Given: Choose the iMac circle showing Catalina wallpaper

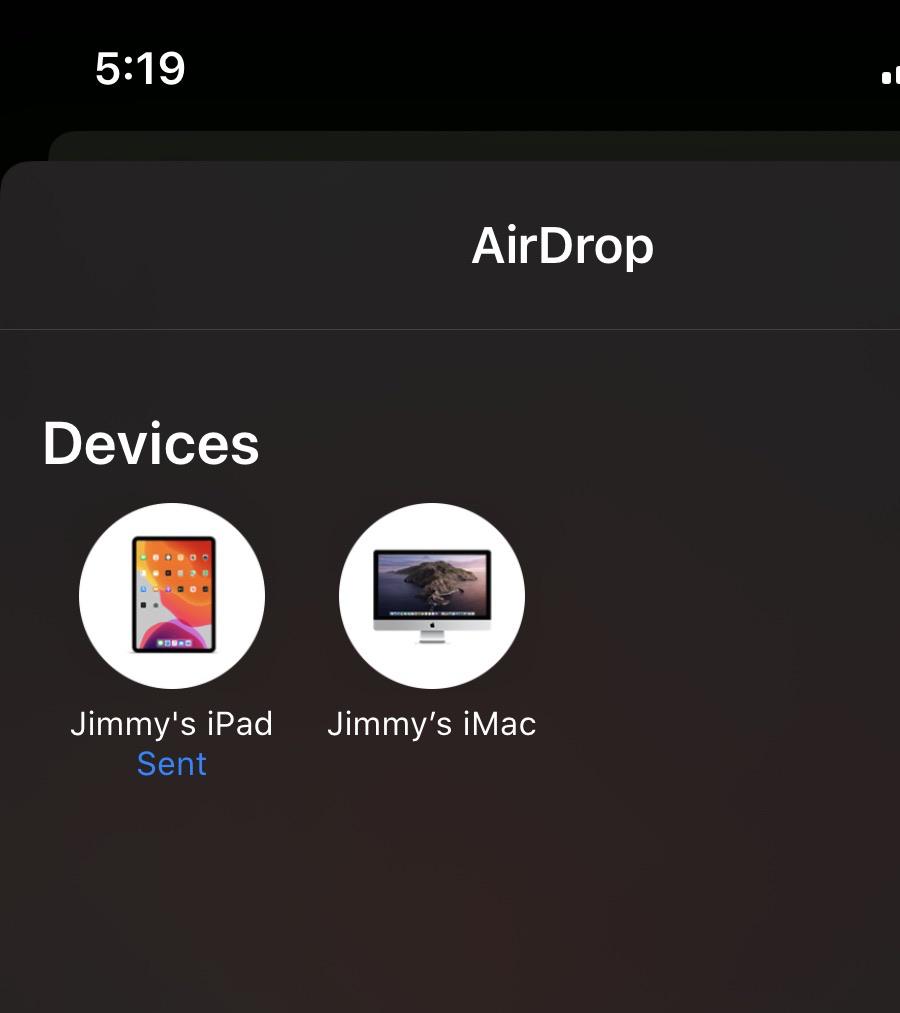Looking at the screenshot, I should pyautogui.click(x=431, y=595).
